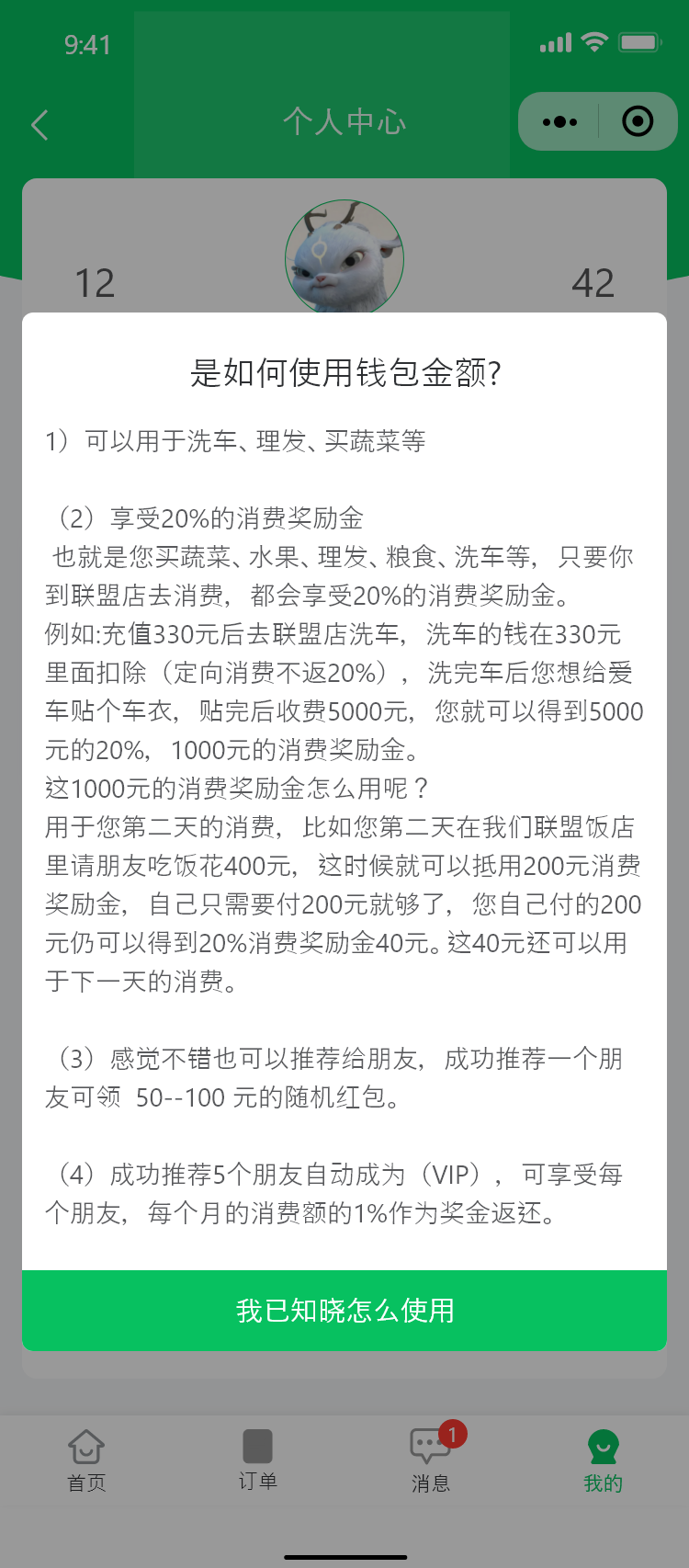
Task: Go back with the top-left arrow
Action: 40,125
